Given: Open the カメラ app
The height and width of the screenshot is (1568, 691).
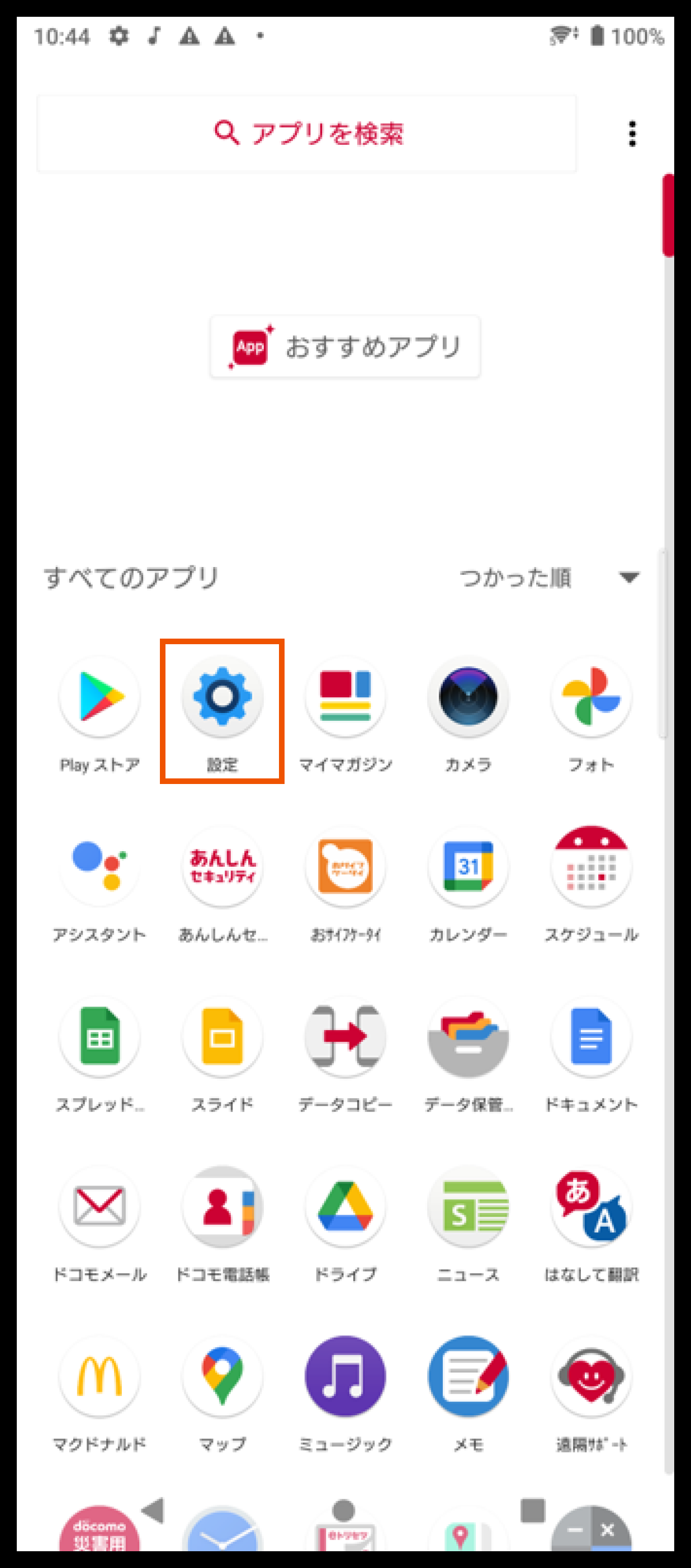Looking at the screenshot, I should point(467,697).
